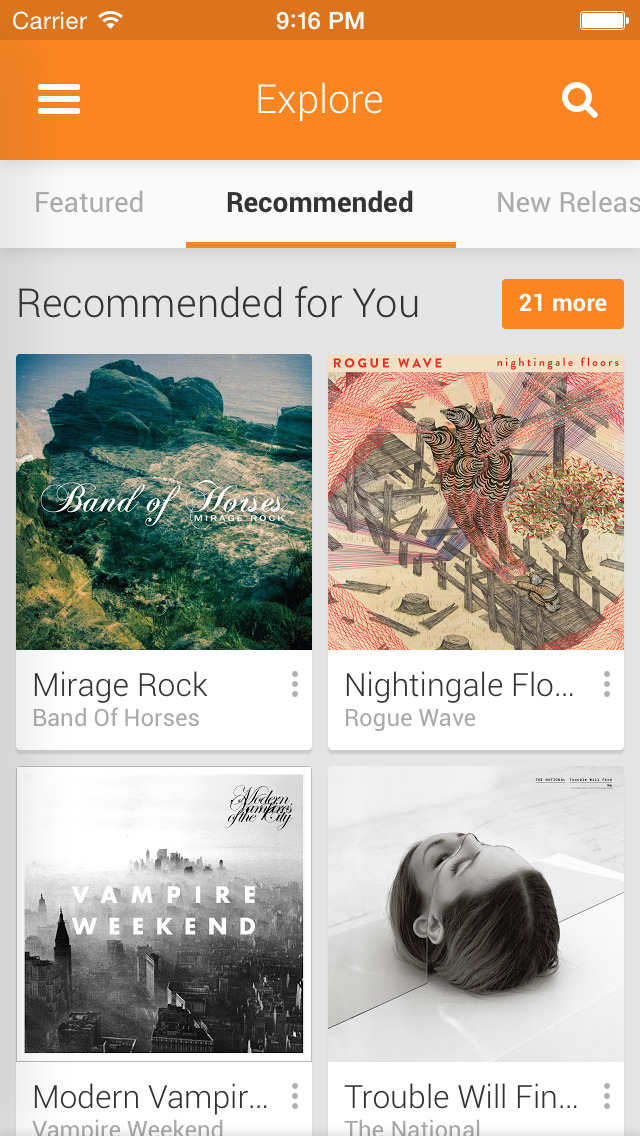Switch to the Featured tab
Image resolution: width=640 pixels, height=1136 pixels.
click(89, 203)
